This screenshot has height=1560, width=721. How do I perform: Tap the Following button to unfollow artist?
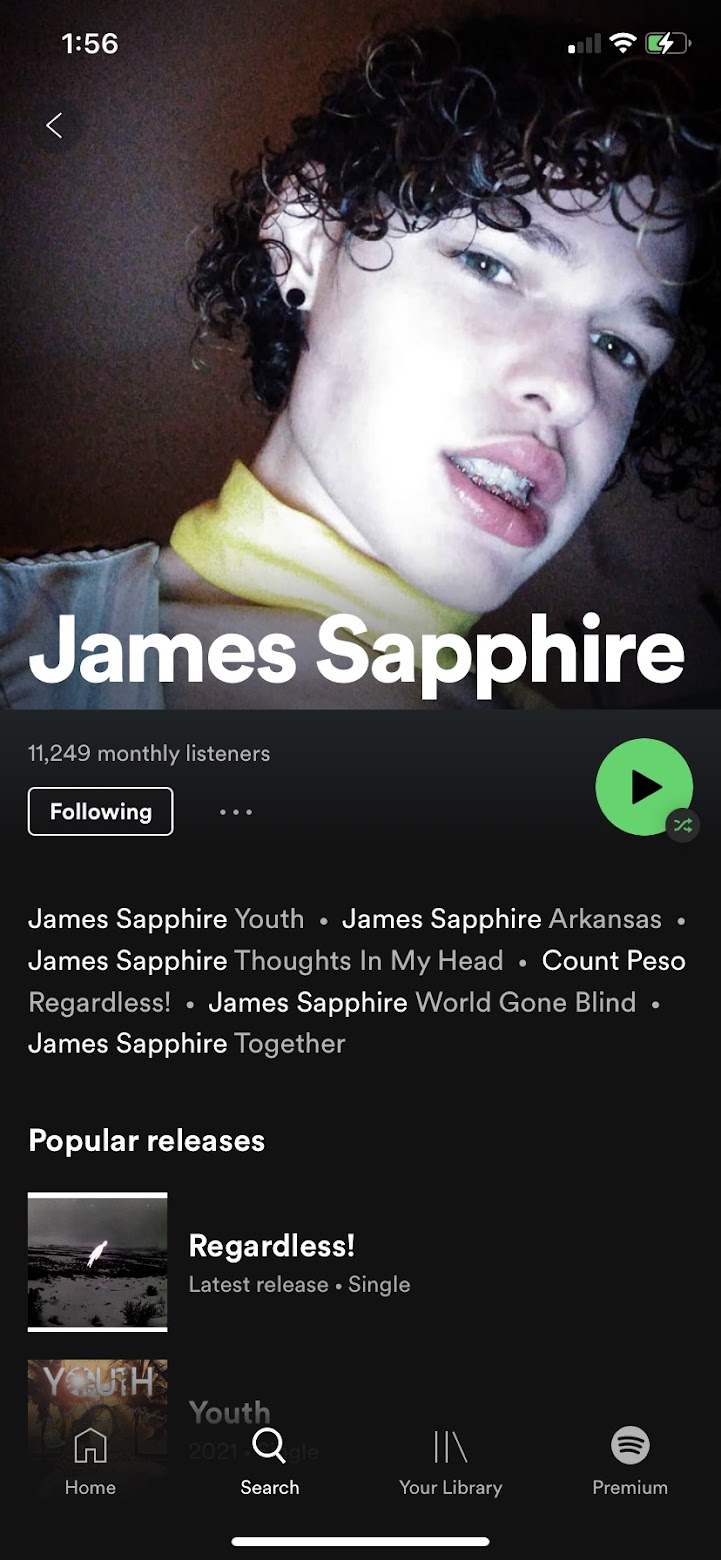pyautogui.click(x=100, y=811)
